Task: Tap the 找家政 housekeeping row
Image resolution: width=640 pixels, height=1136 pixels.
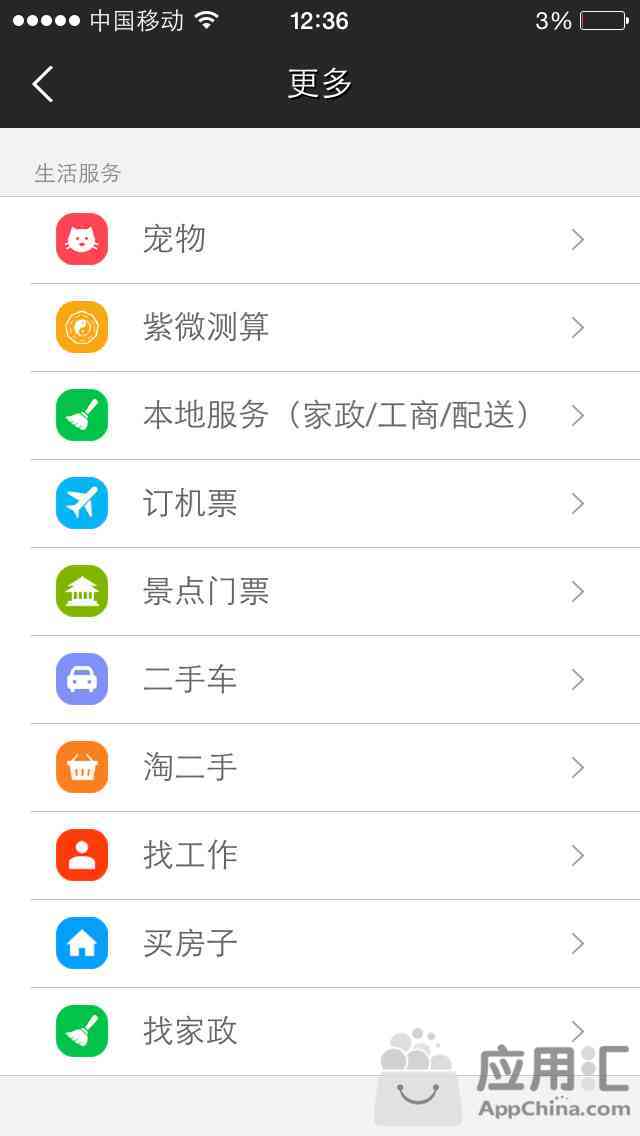Action: pos(320,1031)
